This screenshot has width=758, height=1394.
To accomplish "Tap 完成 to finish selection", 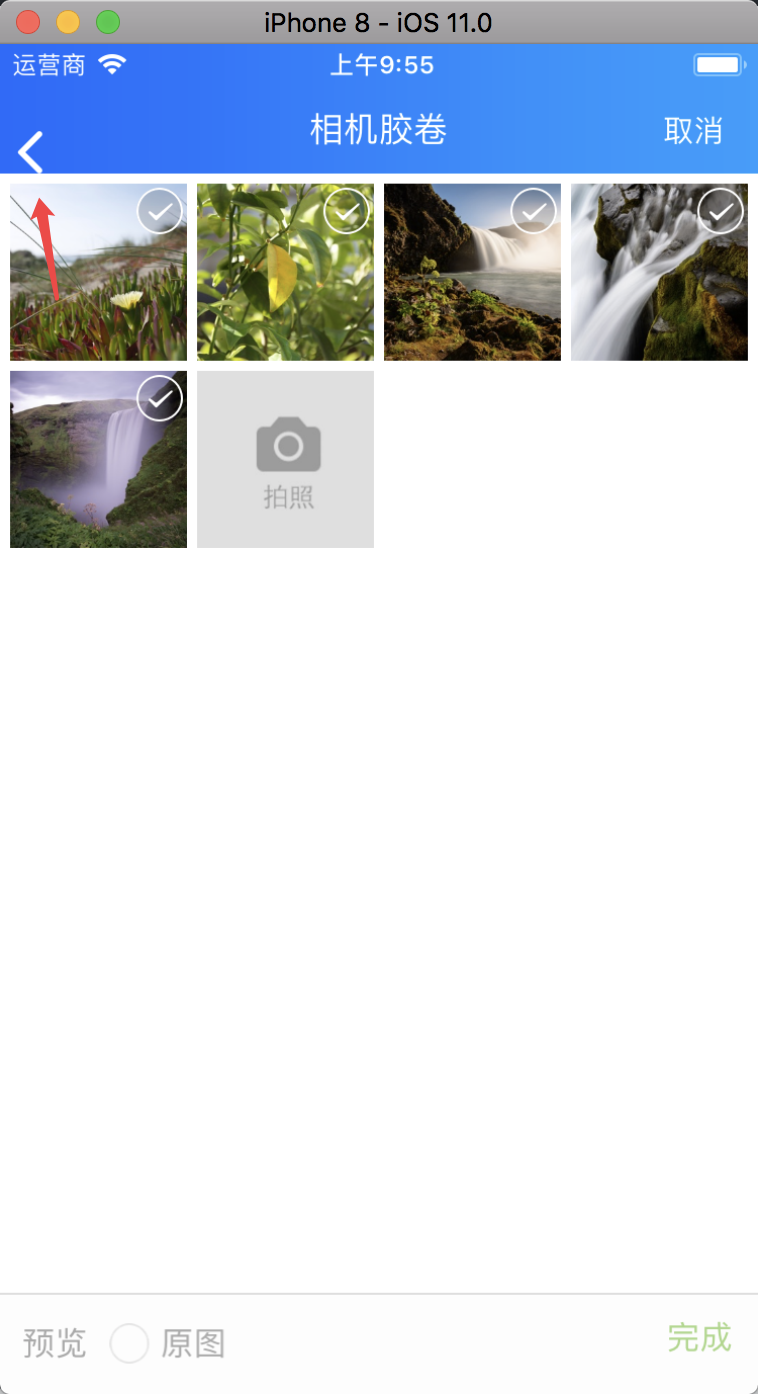I will pyautogui.click(x=699, y=1337).
